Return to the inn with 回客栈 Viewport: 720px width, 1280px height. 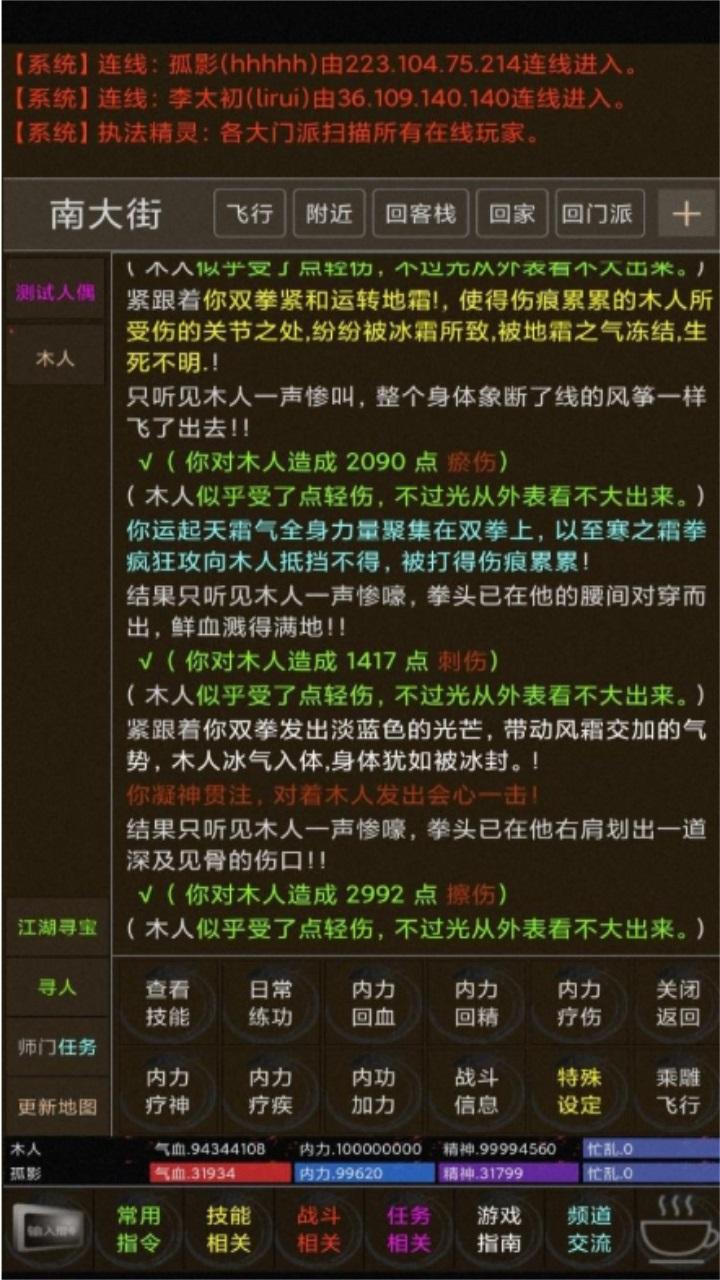420,214
